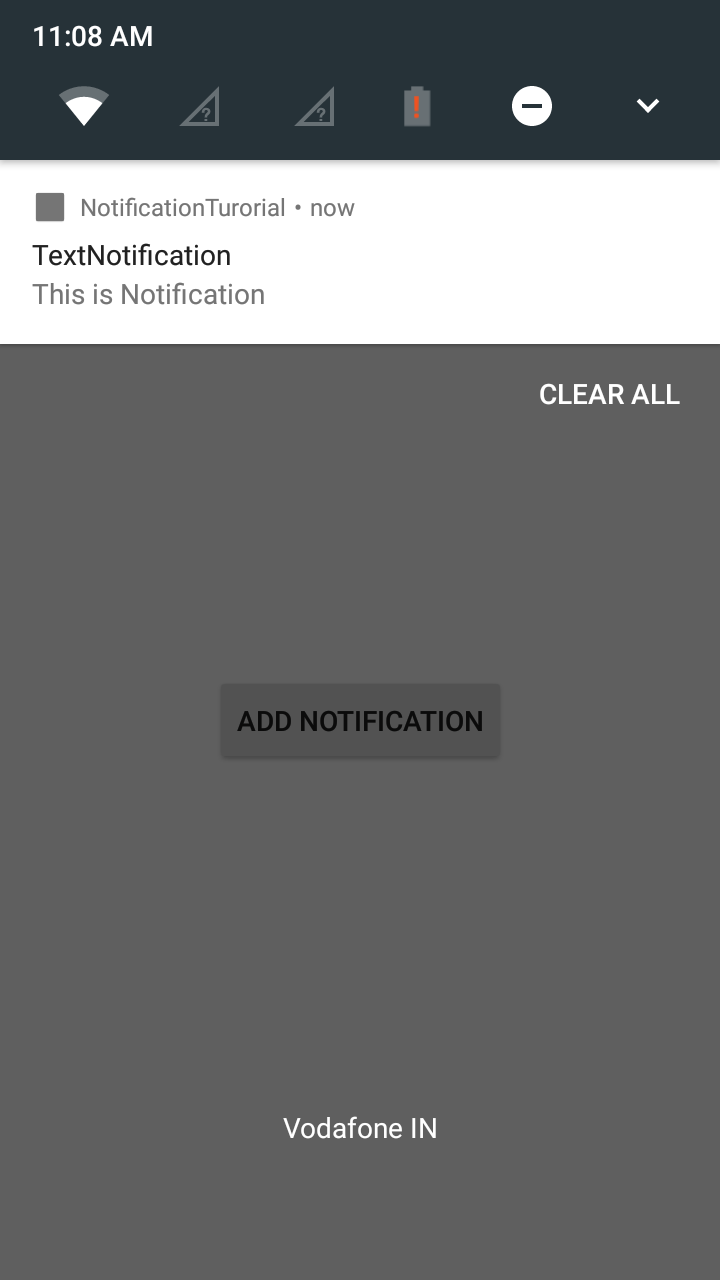Tap the 11:08 AM clock

(x=93, y=36)
